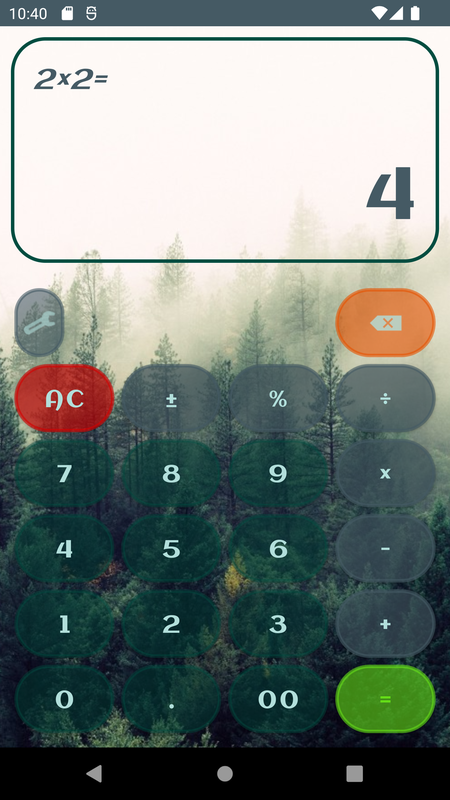The width and height of the screenshot is (450, 800).
Task: Tap the green equals button
Action: pyautogui.click(x=385, y=699)
